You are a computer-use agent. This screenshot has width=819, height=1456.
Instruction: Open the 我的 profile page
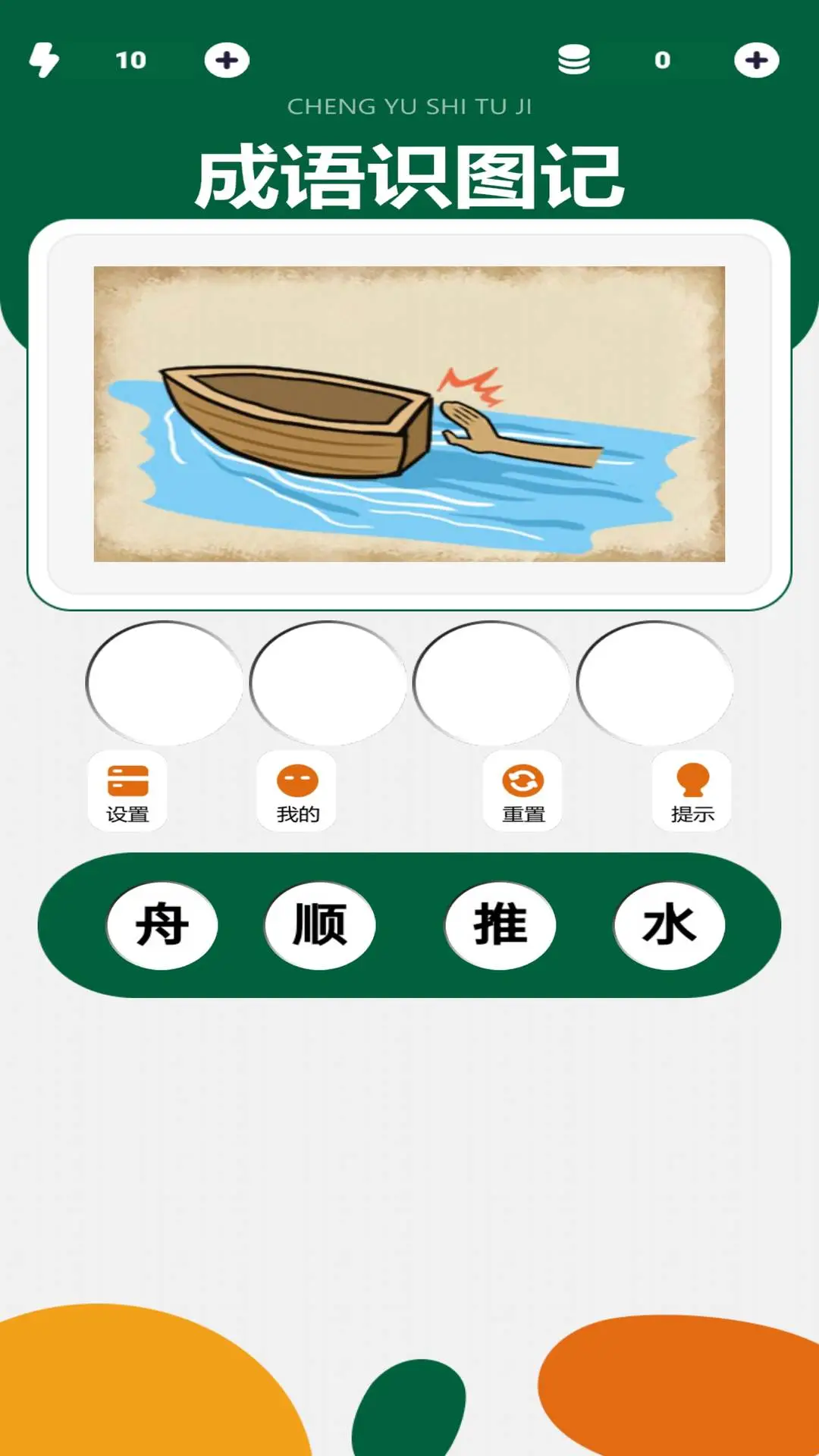tap(297, 791)
